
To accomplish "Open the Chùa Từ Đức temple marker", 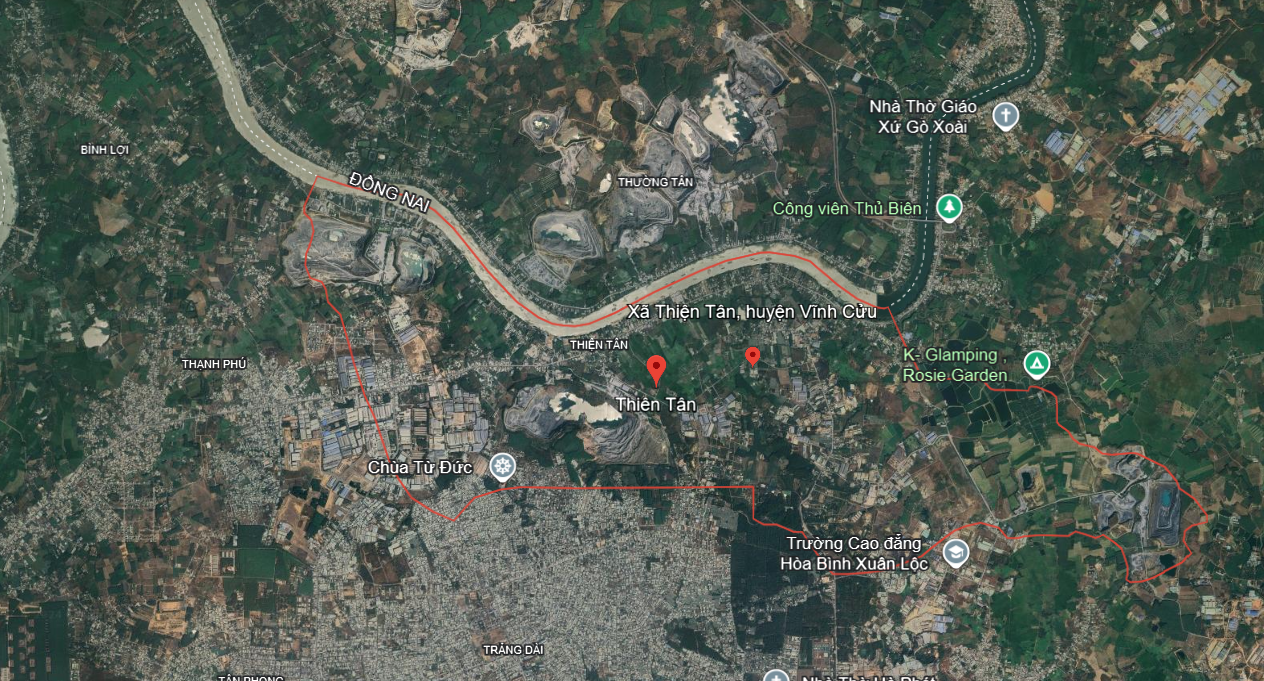I will coord(501,467).
